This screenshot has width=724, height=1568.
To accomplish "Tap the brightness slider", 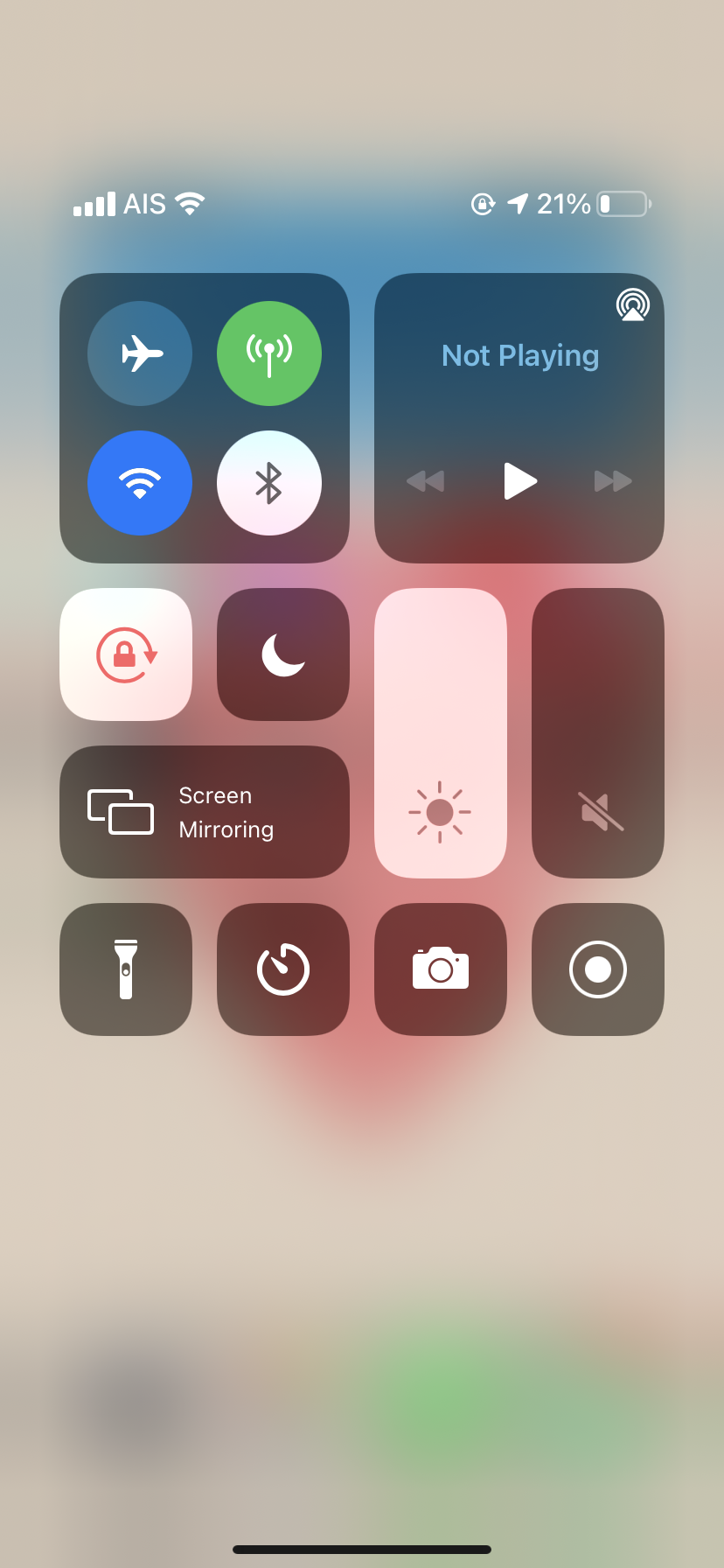I will (441, 733).
